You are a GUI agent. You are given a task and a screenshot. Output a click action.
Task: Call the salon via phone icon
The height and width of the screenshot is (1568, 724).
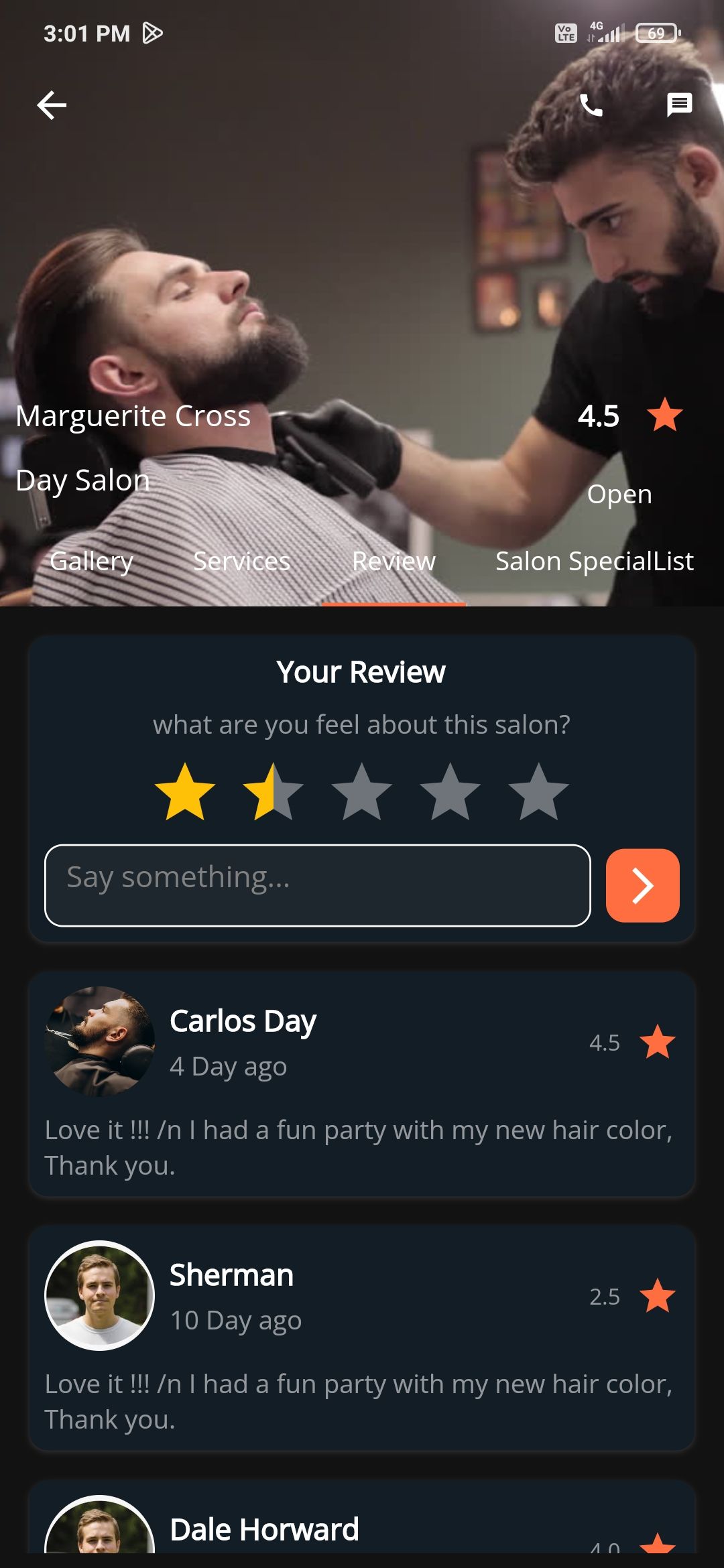click(x=591, y=105)
